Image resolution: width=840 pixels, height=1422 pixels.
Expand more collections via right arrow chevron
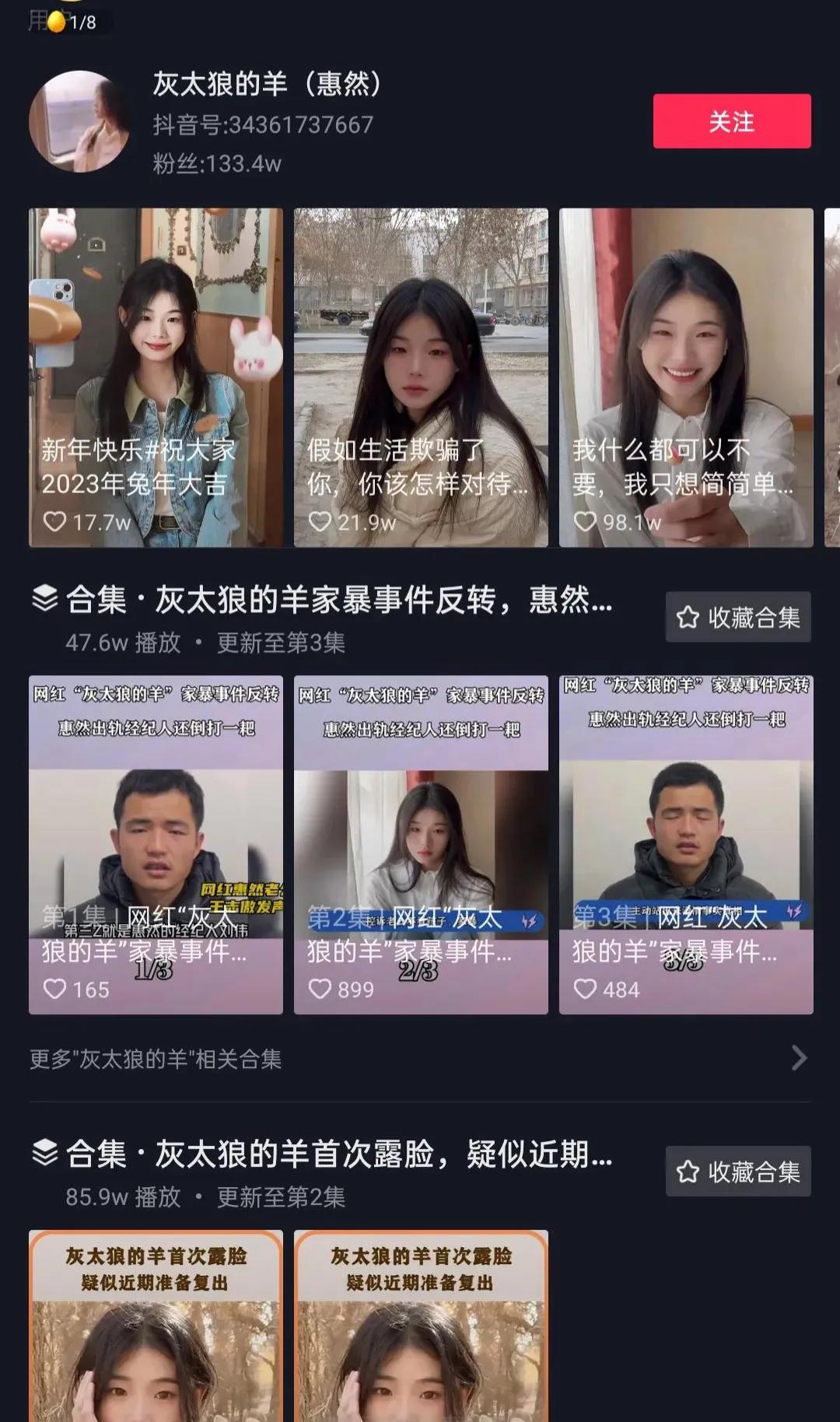click(801, 1058)
